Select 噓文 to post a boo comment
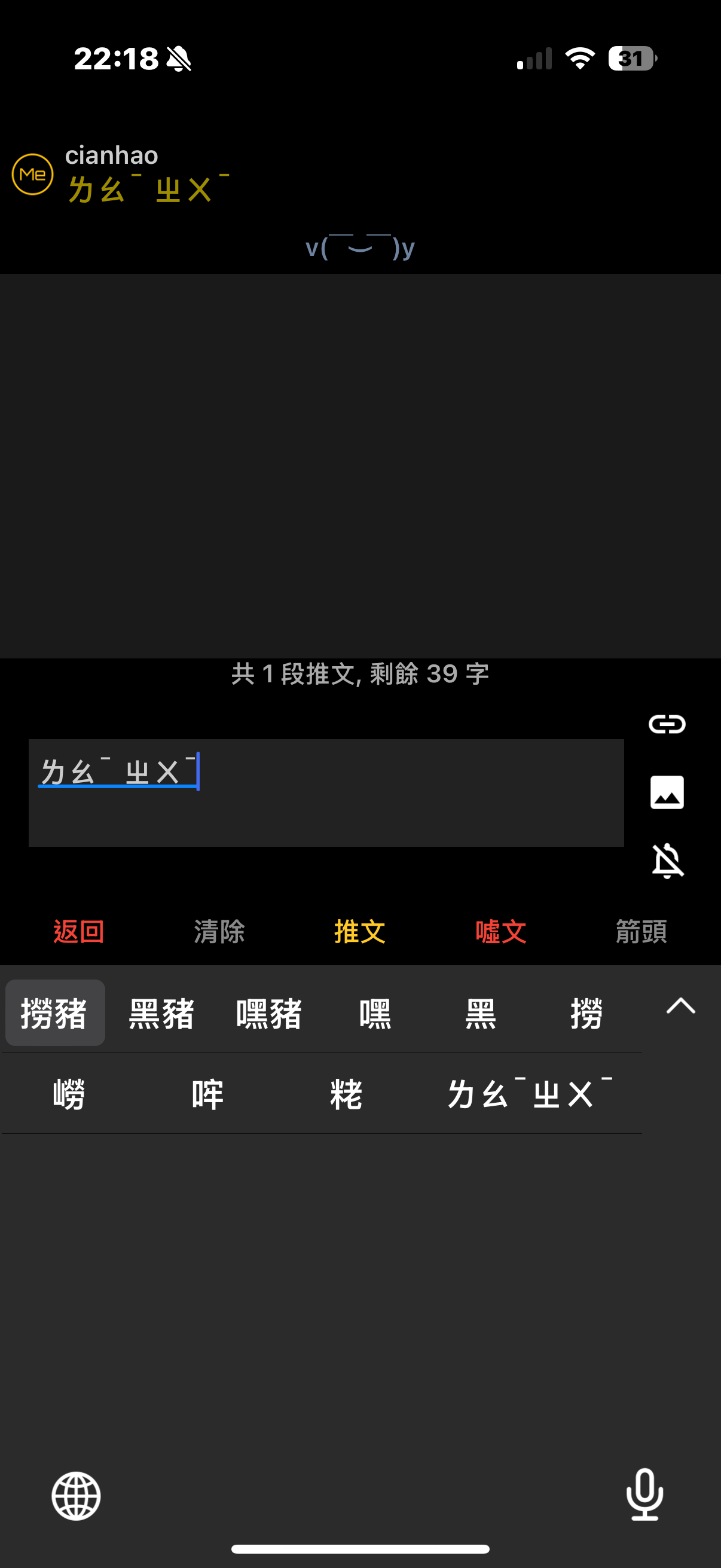The image size is (721, 1568). pyautogui.click(x=500, y=931)
